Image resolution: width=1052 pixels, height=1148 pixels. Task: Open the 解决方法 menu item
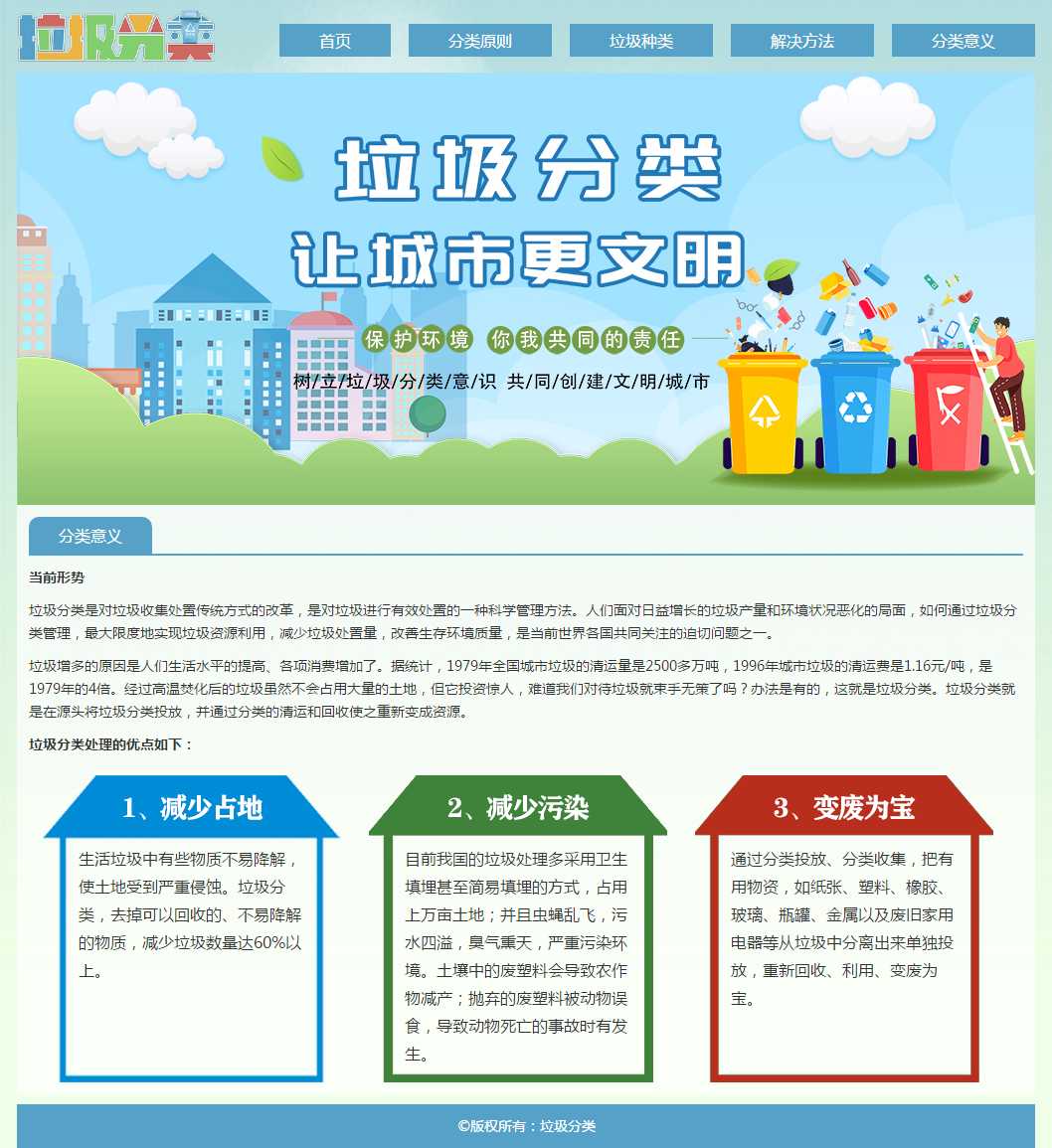click(802, 41)
